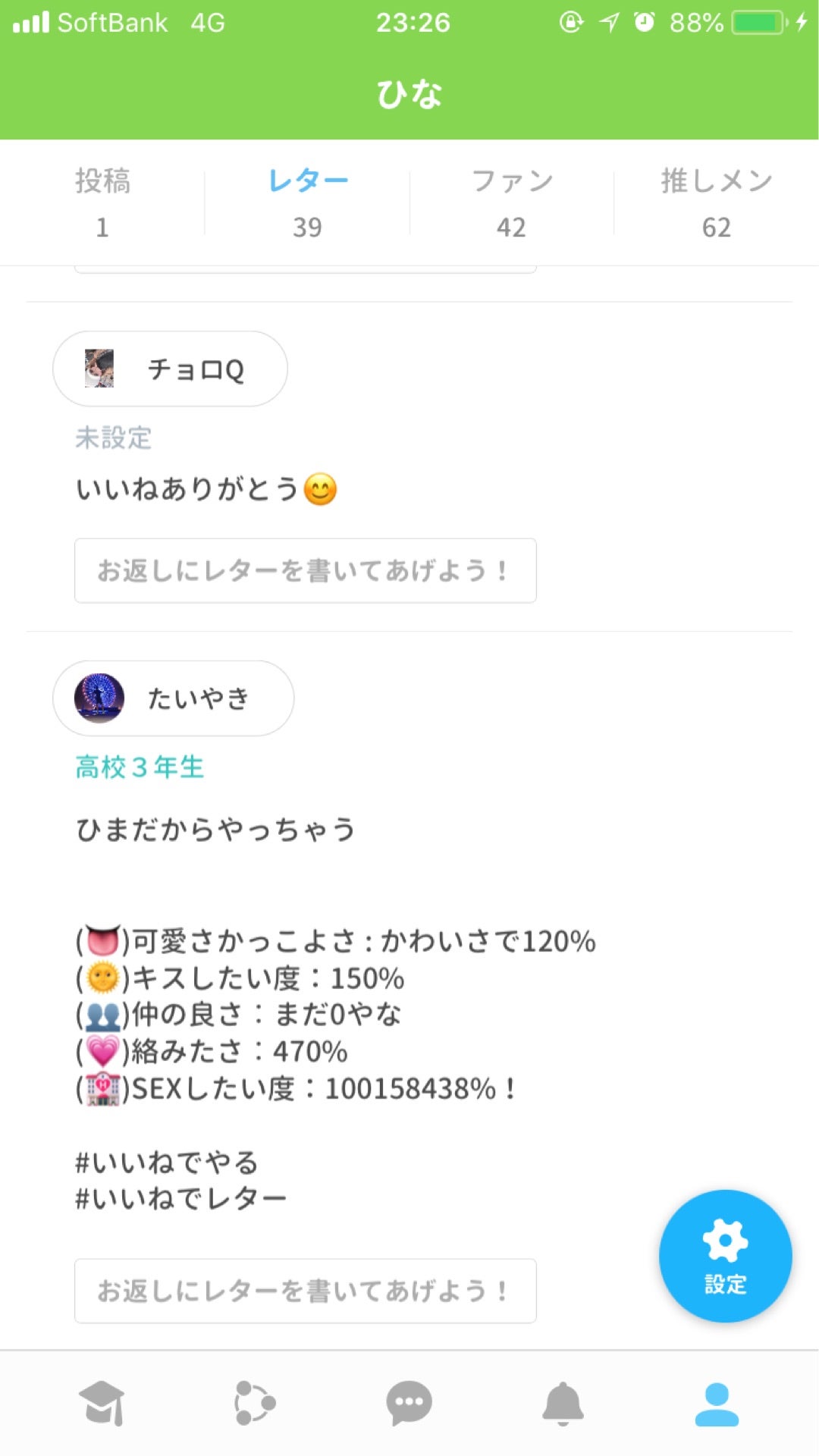The height and width of the screenshot is (1456, 819).
Task: Open たいやき's profile name
Action: tap(199, 698)
